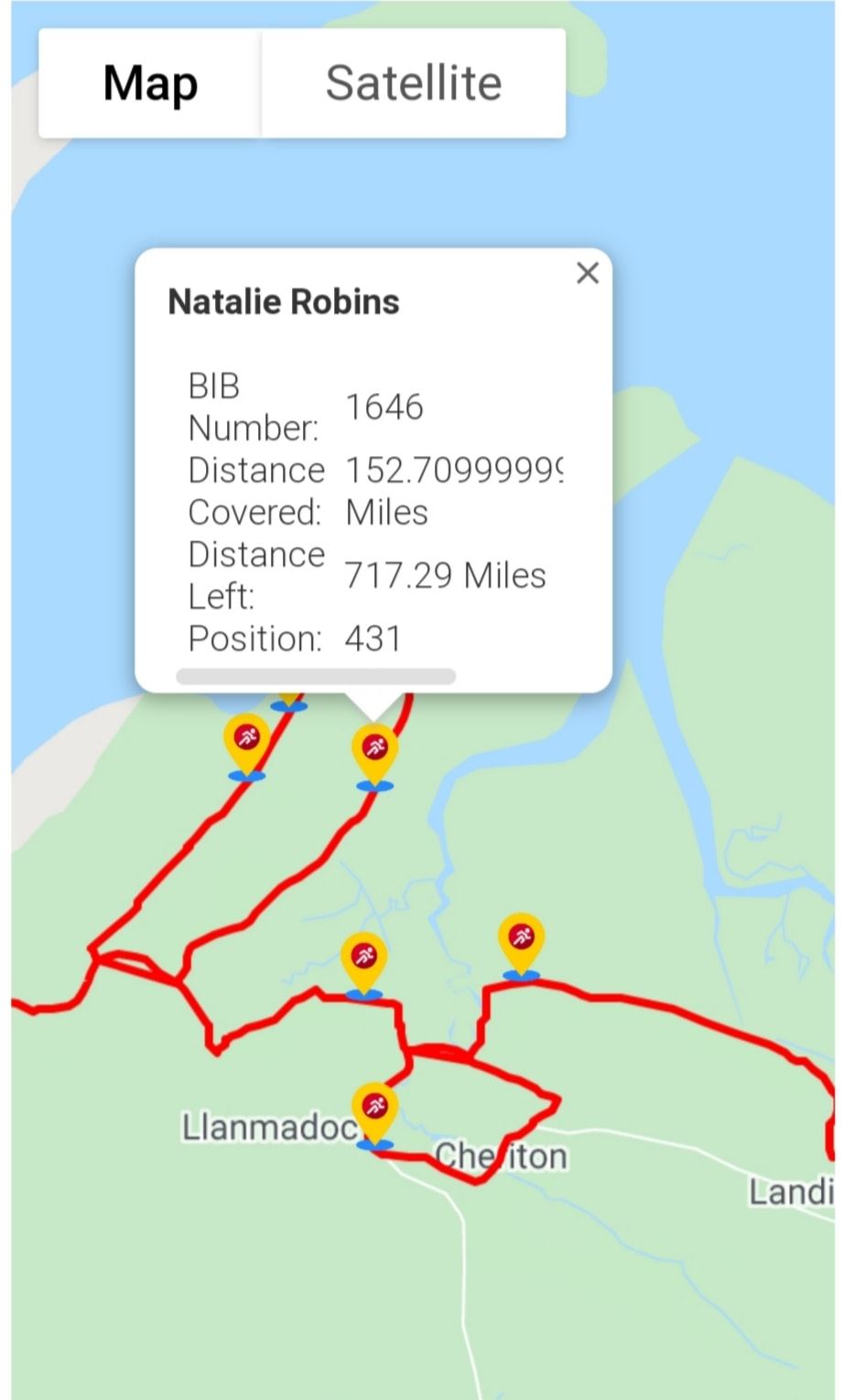Tap the runner marker above Landimore road

coord(521,940)
